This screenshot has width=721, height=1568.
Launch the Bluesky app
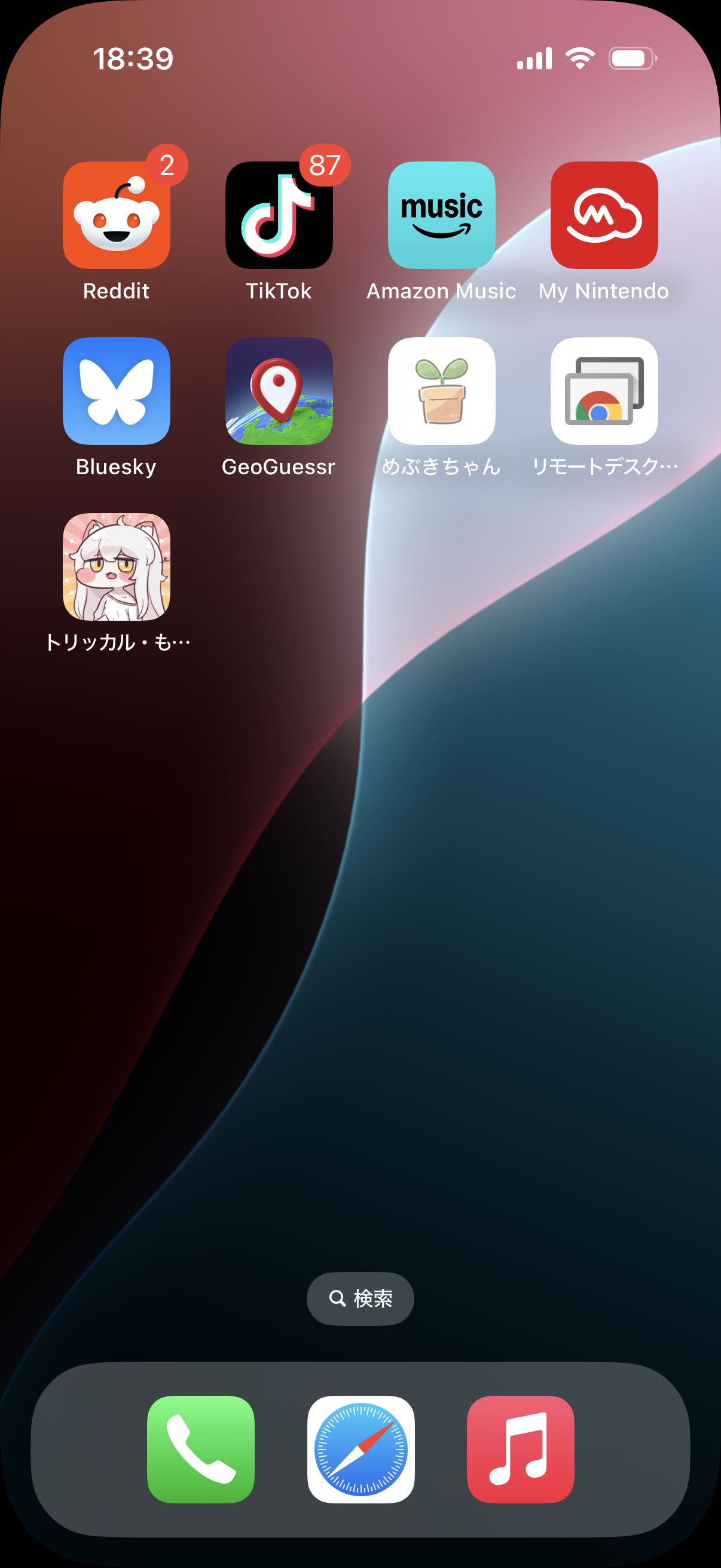pos(116,391)
